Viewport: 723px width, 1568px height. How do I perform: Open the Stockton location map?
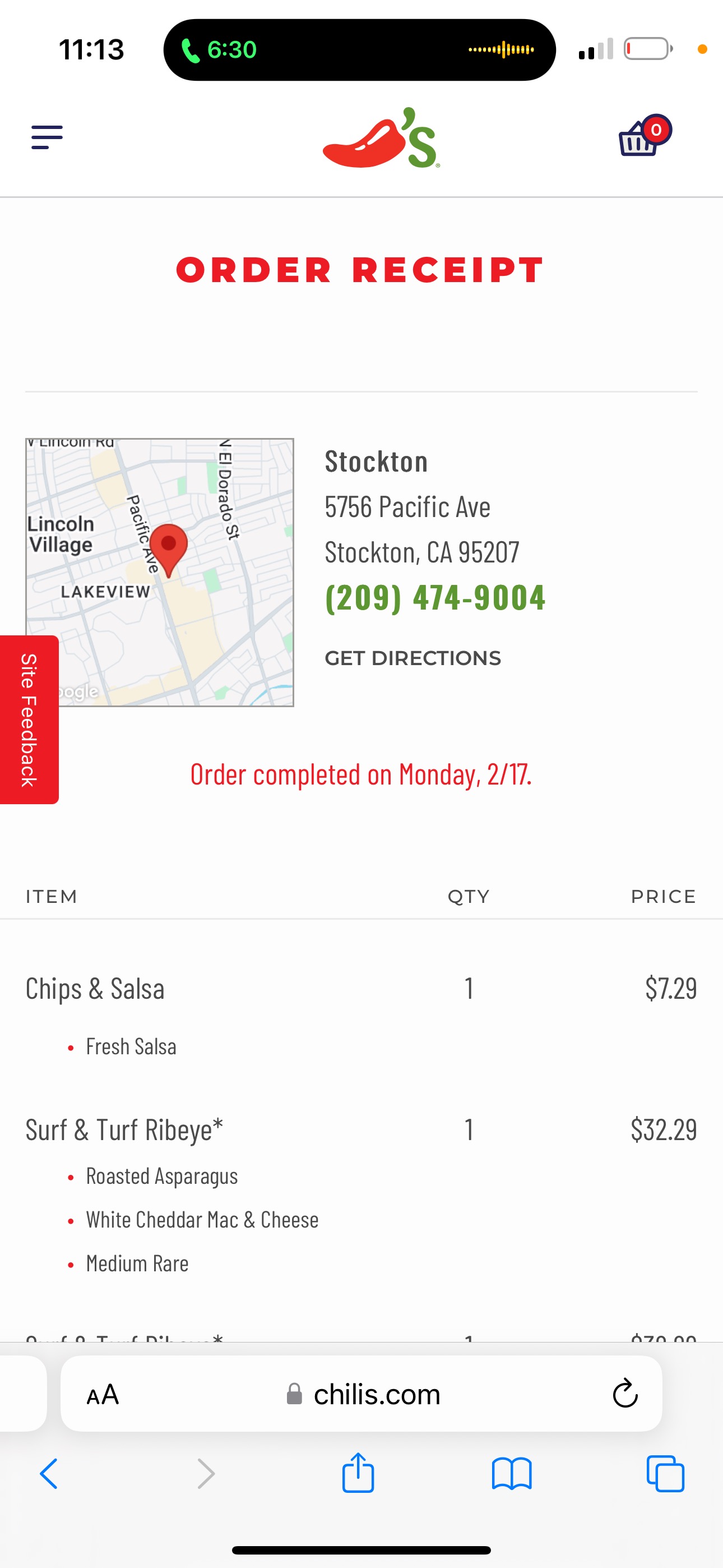[159, 572]
